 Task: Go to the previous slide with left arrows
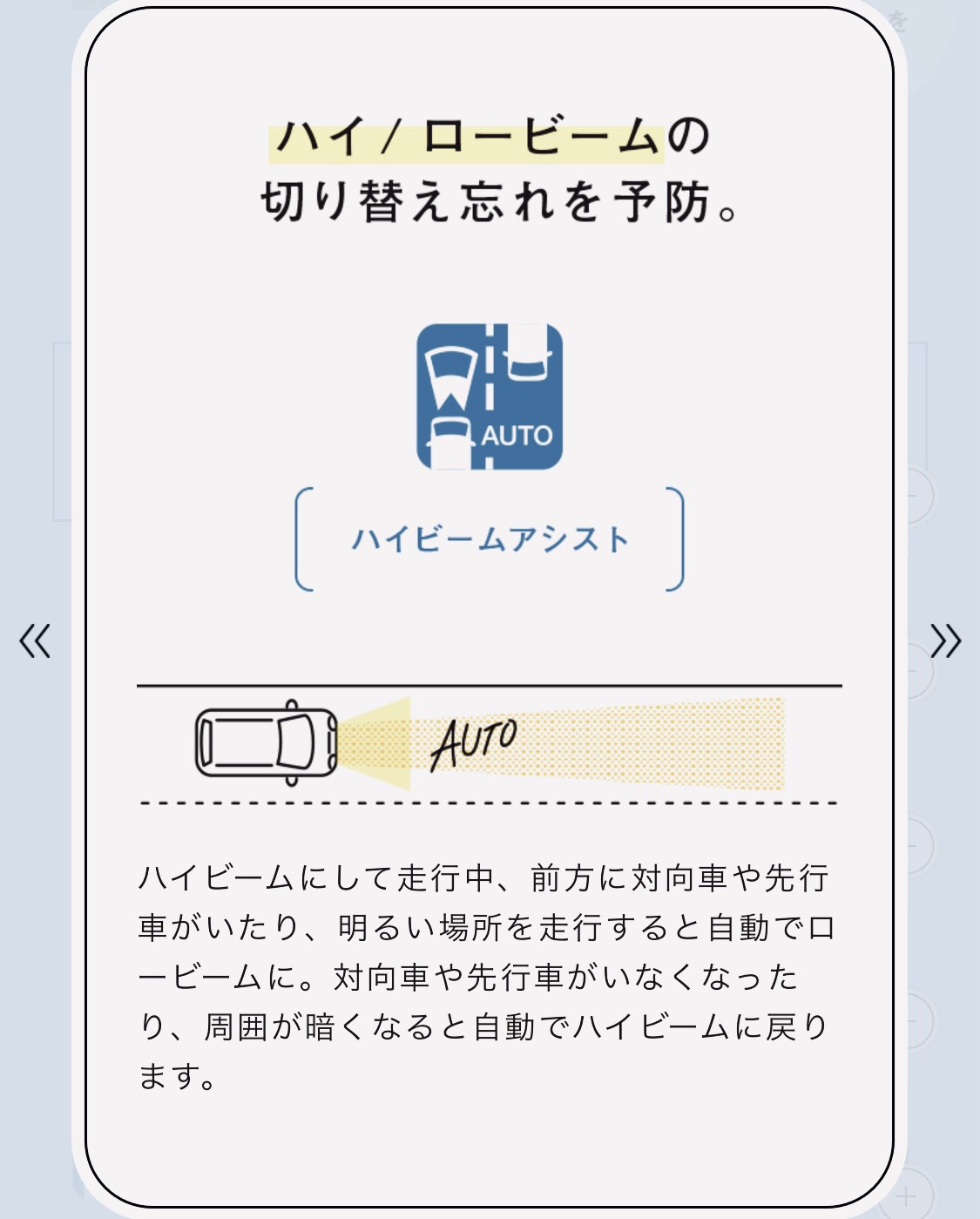pyautogui.click(x=36, y=640)
